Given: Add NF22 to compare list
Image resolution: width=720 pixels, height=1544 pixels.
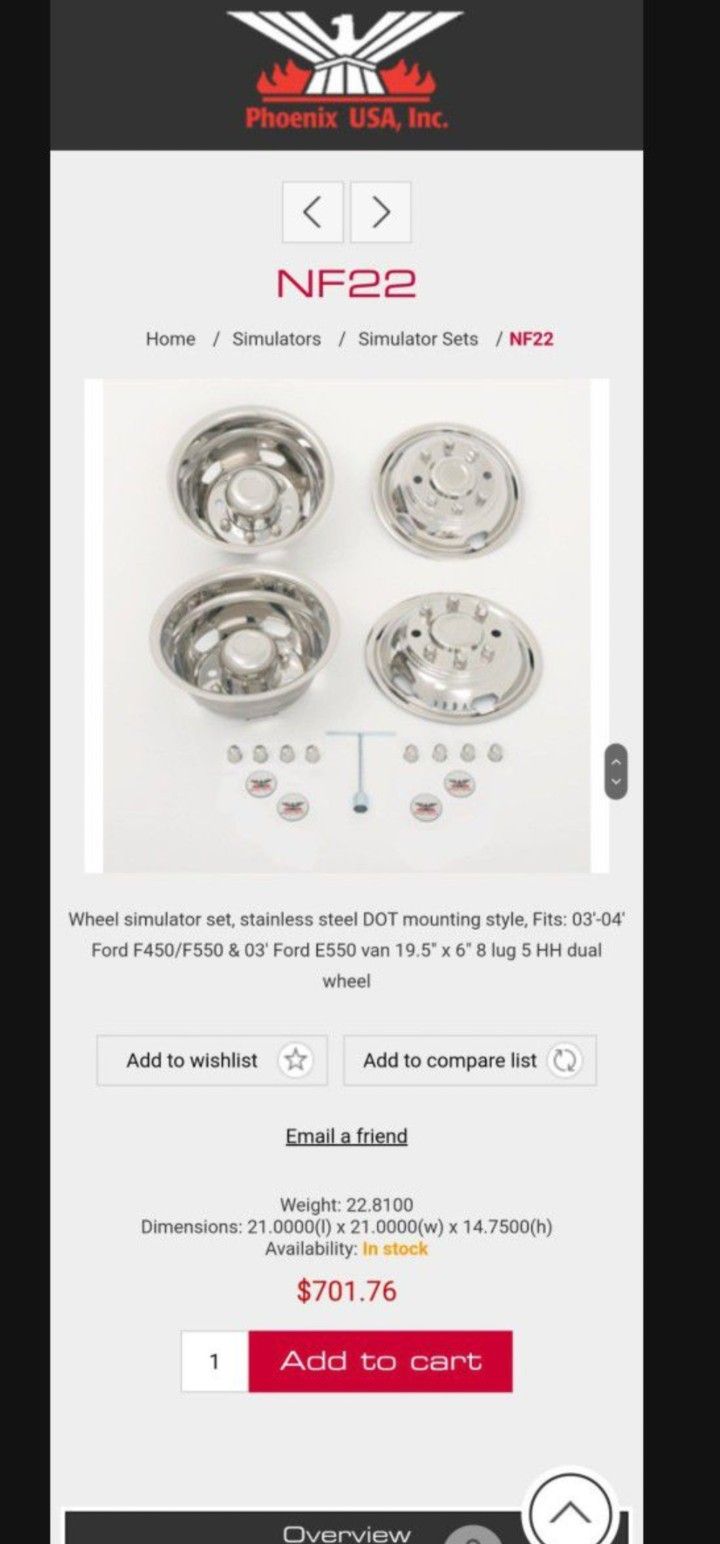Looking at the screenshot, I should click(x=469, y=1061).
